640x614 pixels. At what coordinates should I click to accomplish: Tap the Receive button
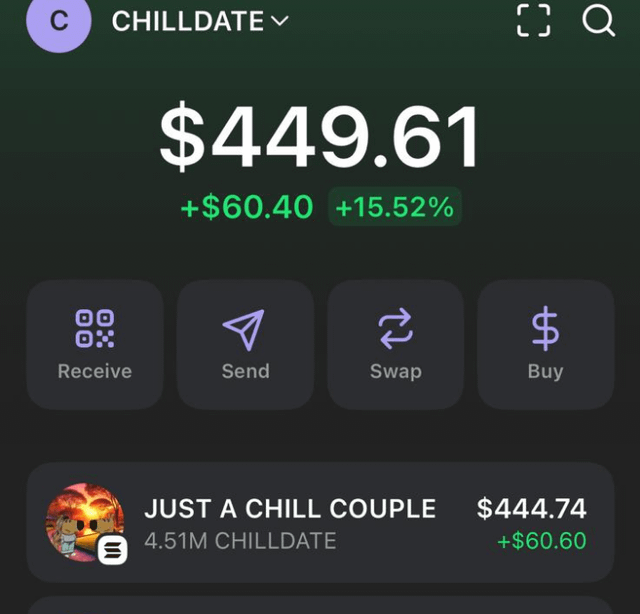(x=95, y=345)
